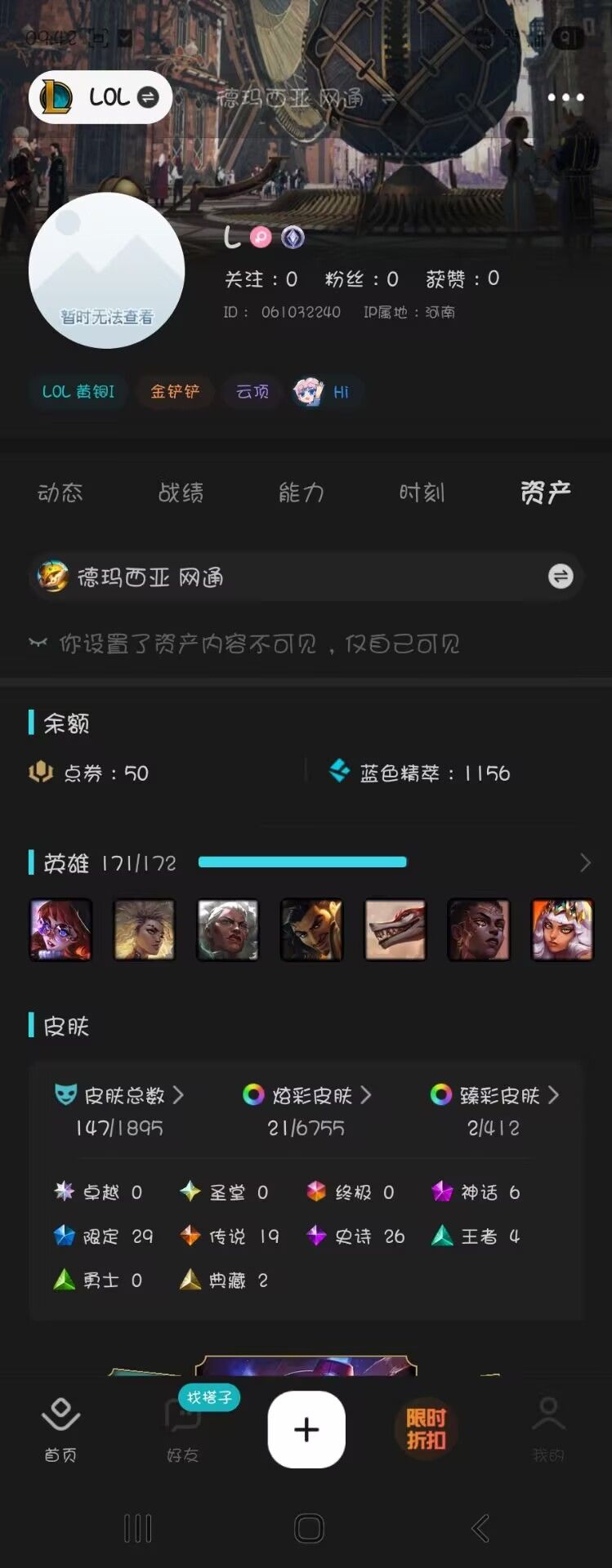Go to the 首页 tab

[60, 1429]
